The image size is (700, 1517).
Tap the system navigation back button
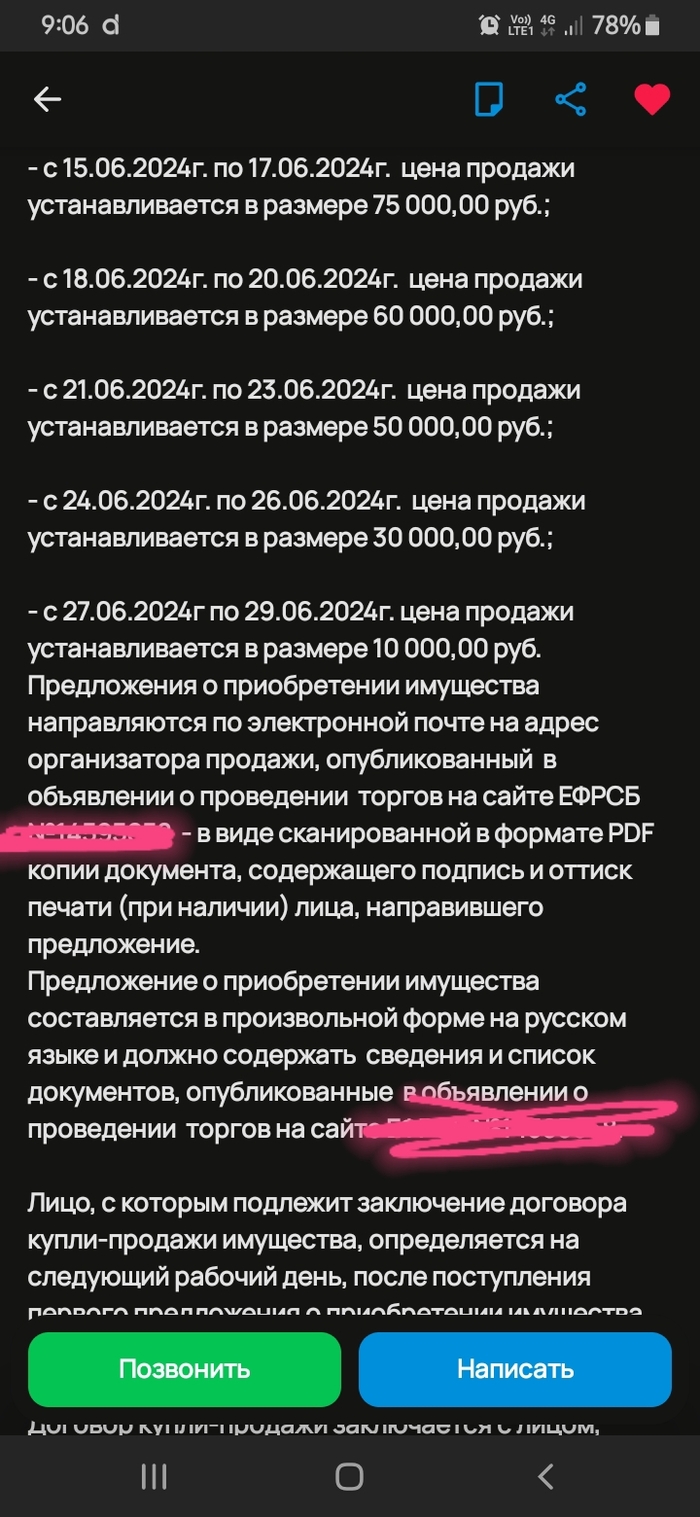pyautogui.click(x=545, y=1476)
